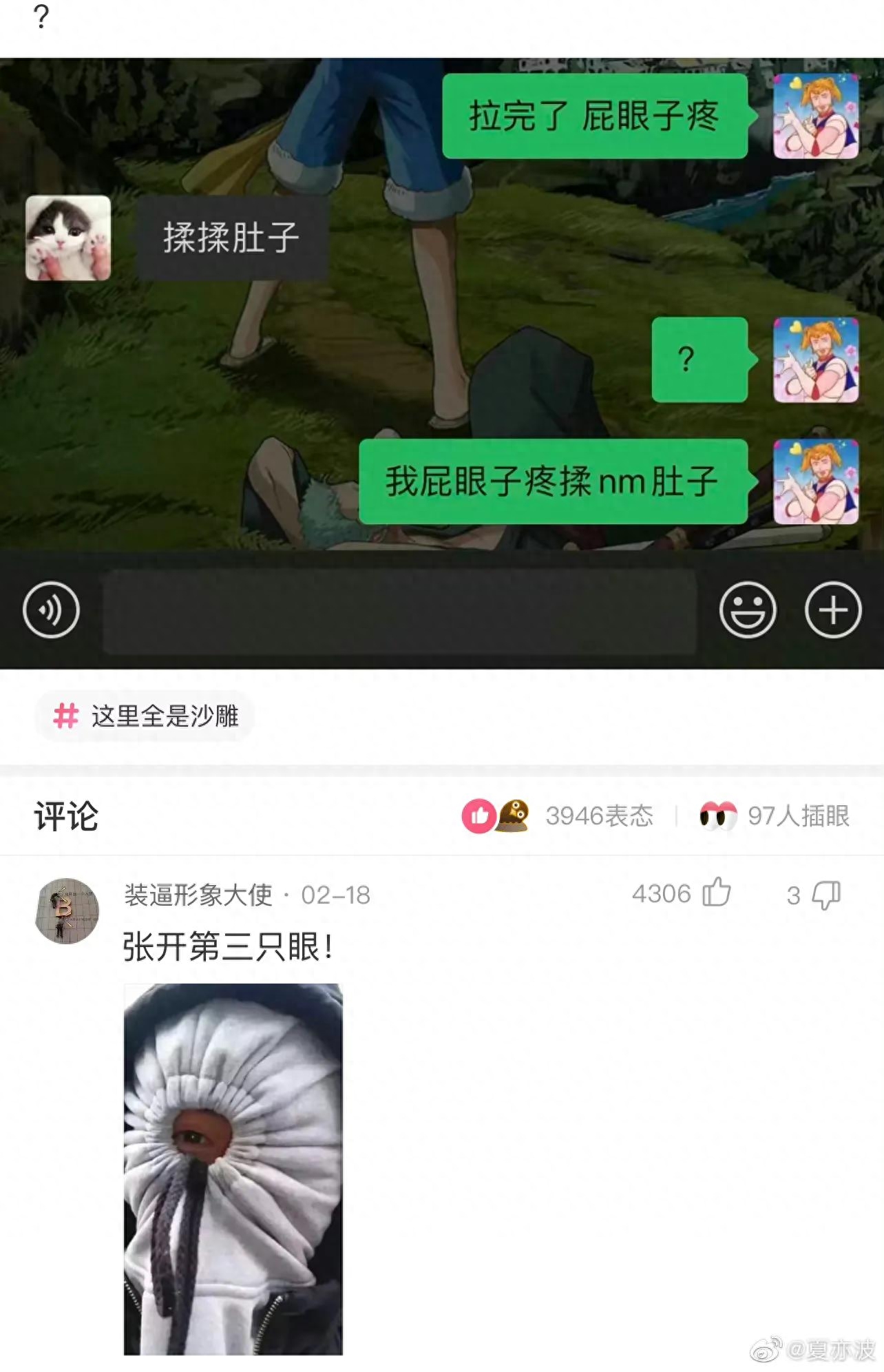884x1372 pixels.
Task: Open the post's chat screenshot image
Action: (442, 363)
